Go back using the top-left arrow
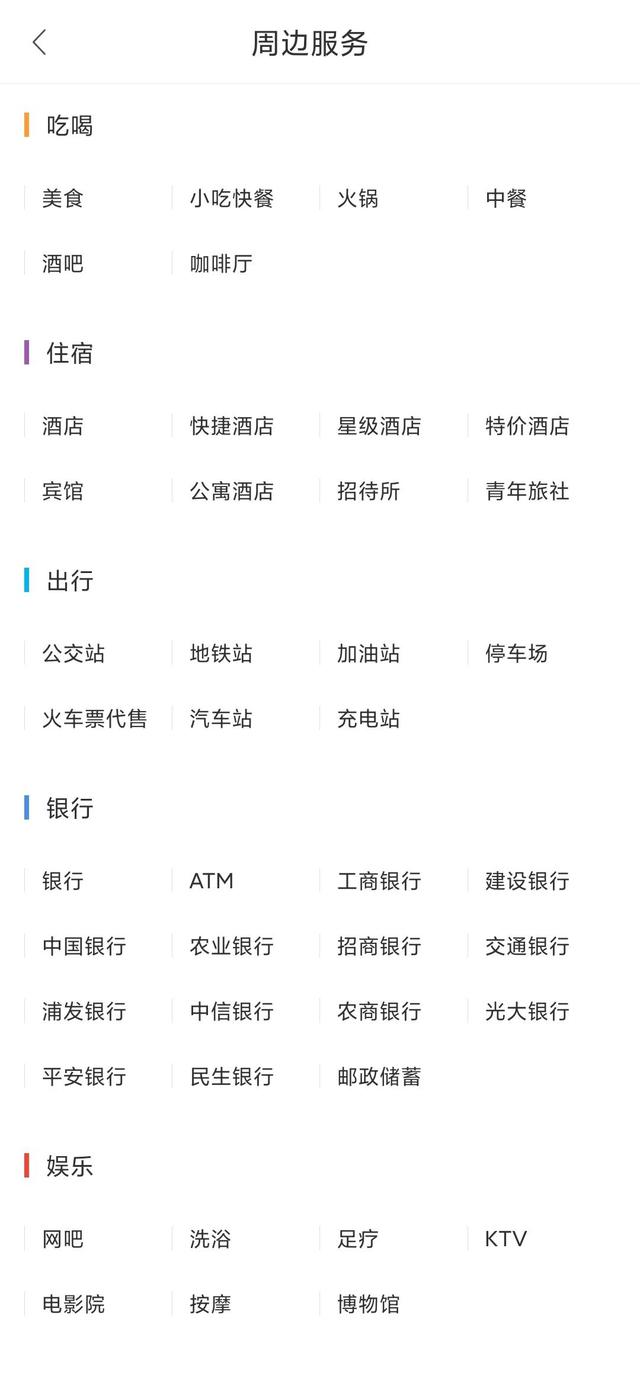Screen dimensions: 640x1376 click(39, 42)
